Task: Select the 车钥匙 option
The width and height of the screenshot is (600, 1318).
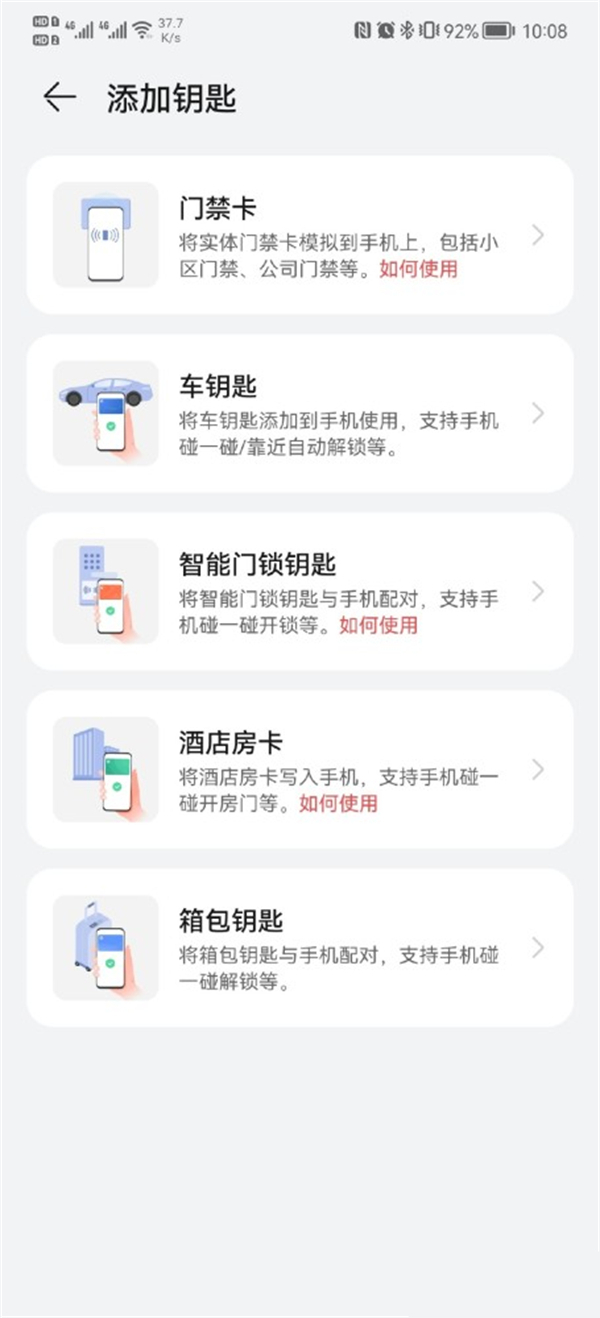Action: [x=300, y=413]
